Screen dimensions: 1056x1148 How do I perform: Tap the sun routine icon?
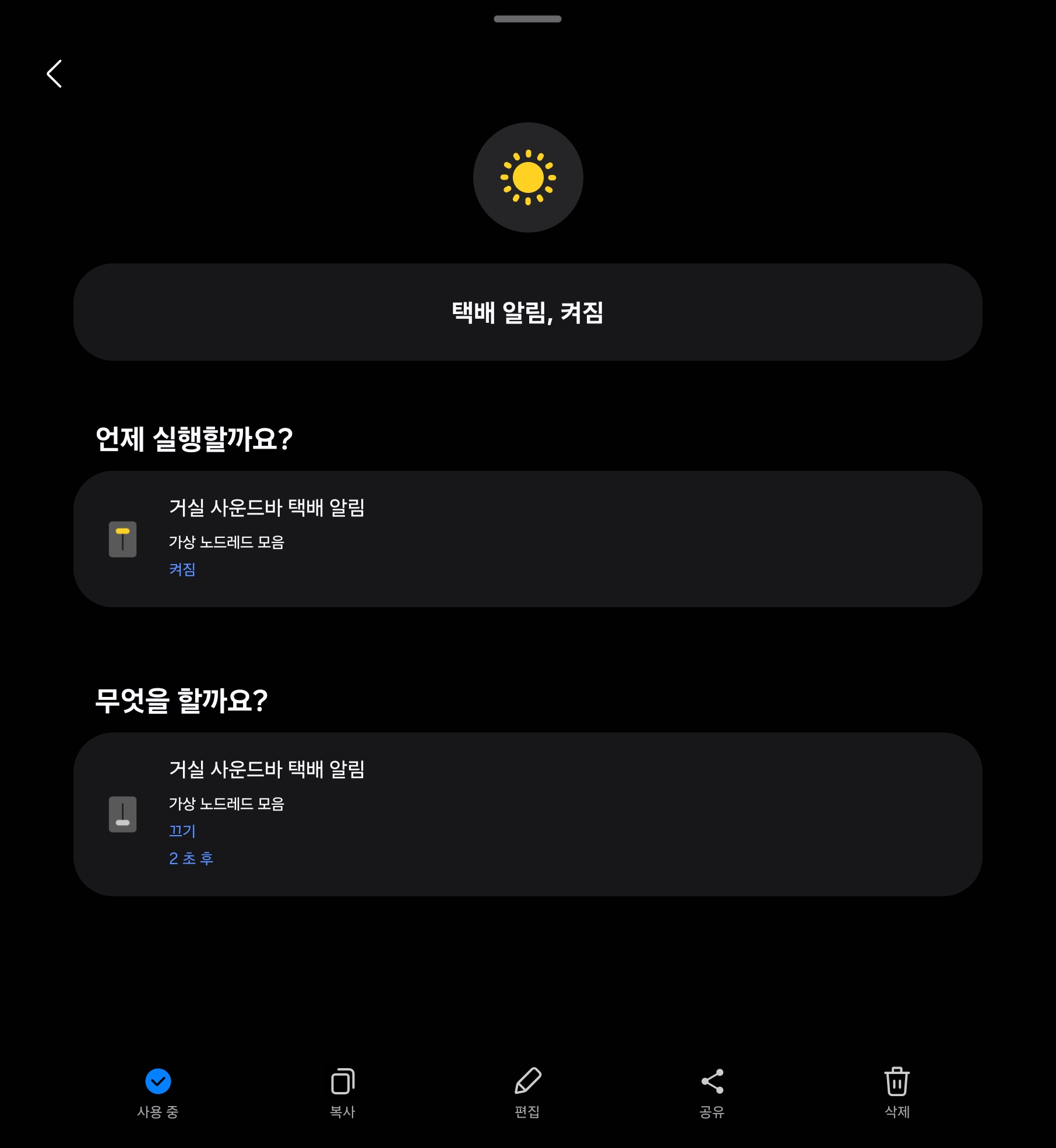(x=528, y=178)
